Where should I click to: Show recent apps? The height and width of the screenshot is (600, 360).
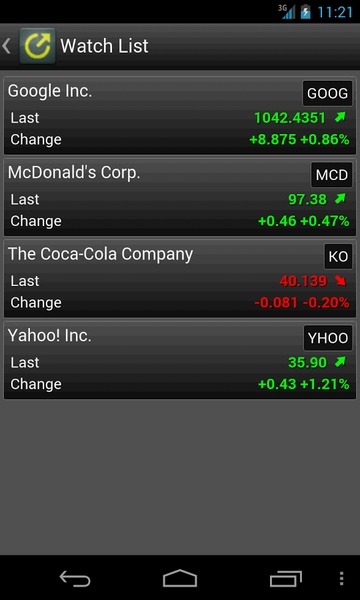tap(285, 579)
